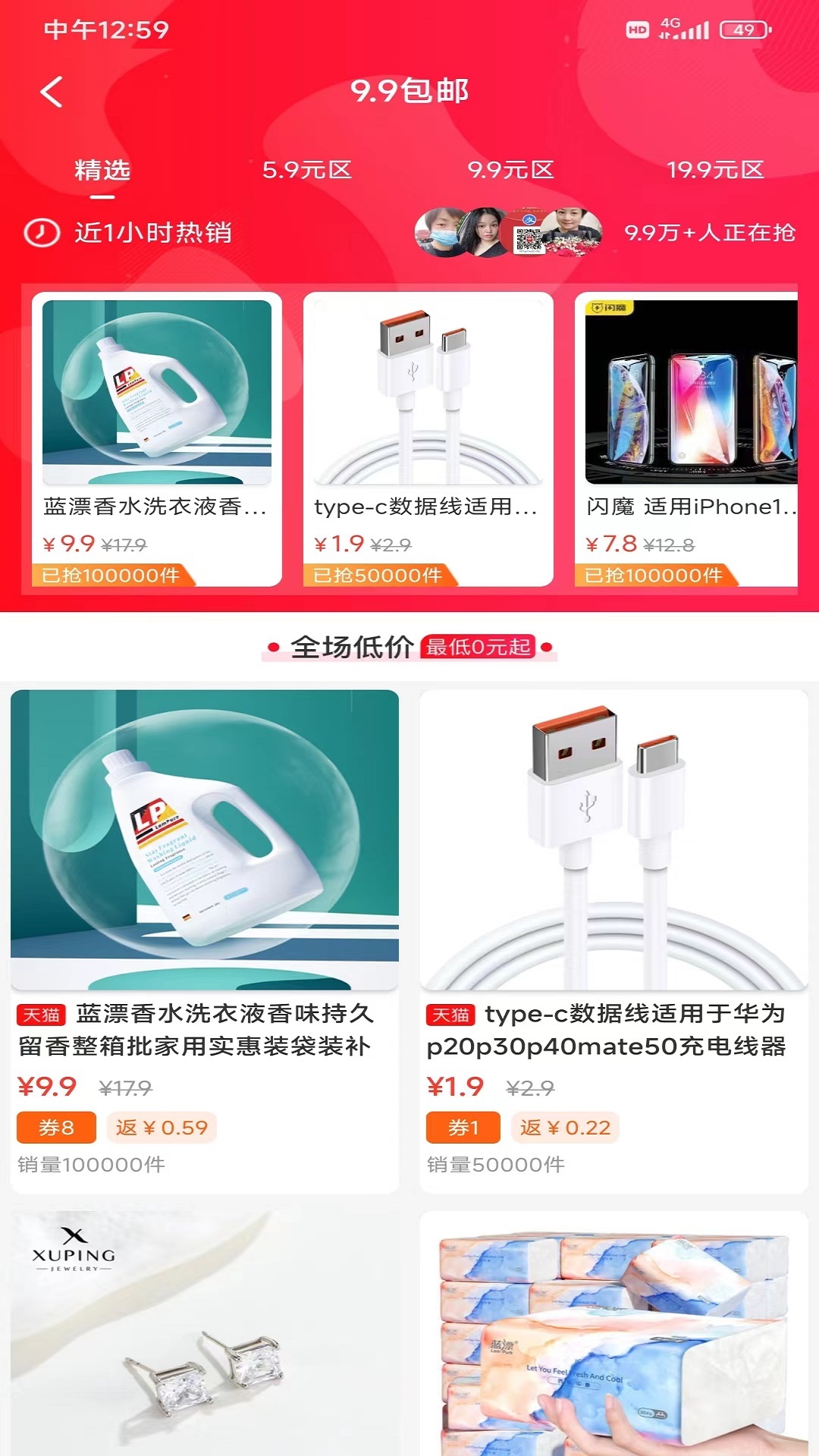819x1456 pixels.
Task: Click the clock icon beside 近1小时热销
Action: pos(43,234)
